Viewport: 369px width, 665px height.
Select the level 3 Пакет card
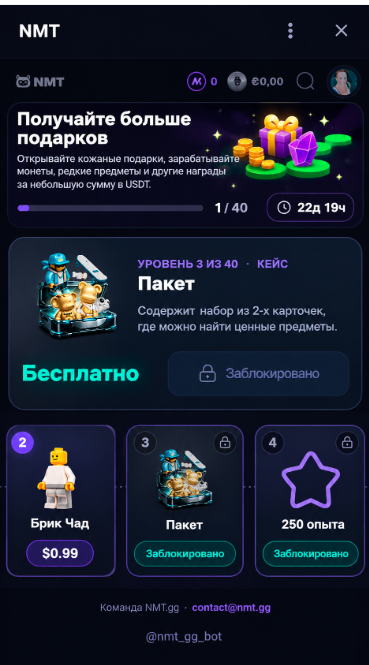click(x=185, y=500)
